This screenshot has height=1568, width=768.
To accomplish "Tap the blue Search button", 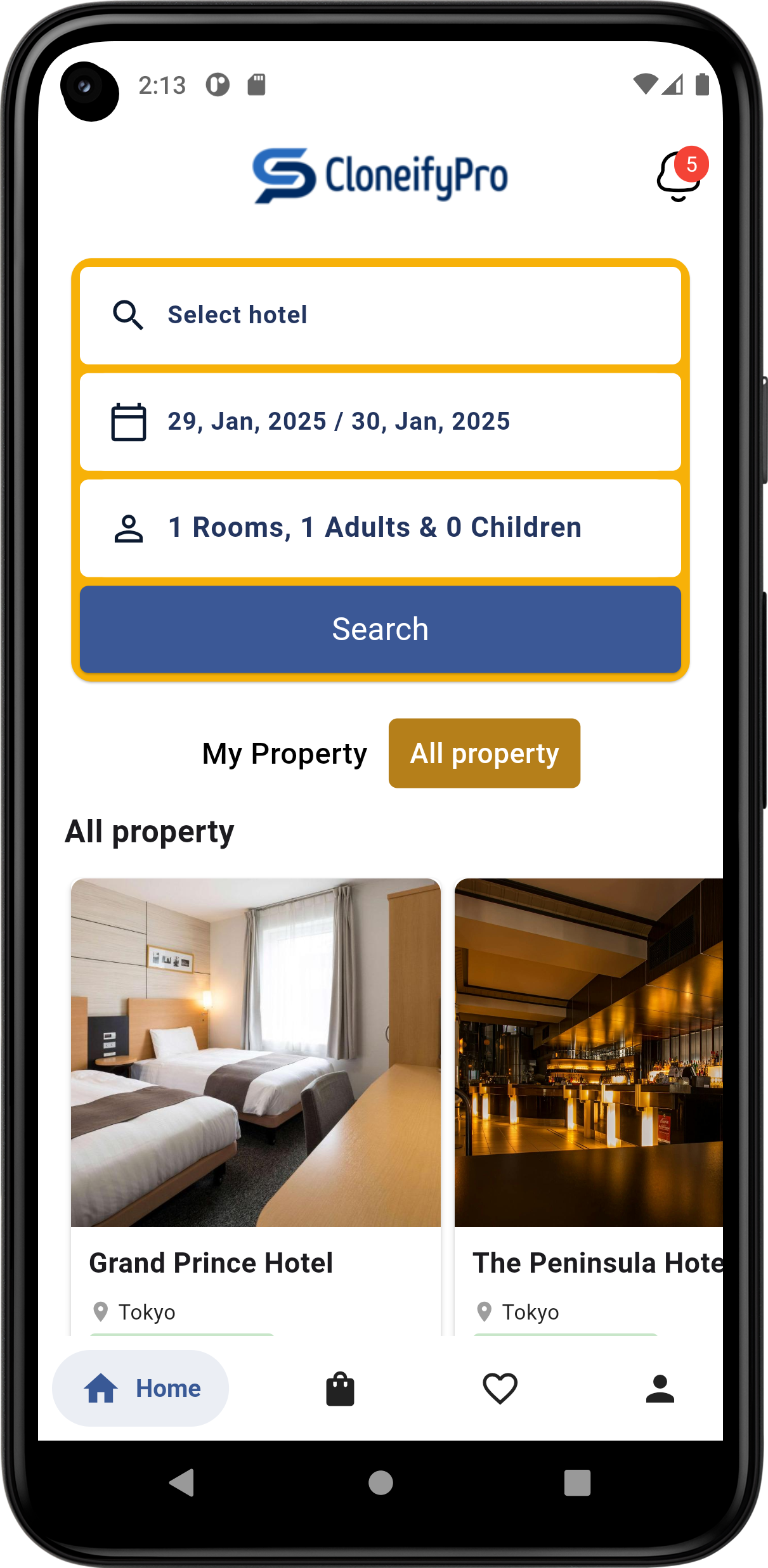I will pos(381,629).
